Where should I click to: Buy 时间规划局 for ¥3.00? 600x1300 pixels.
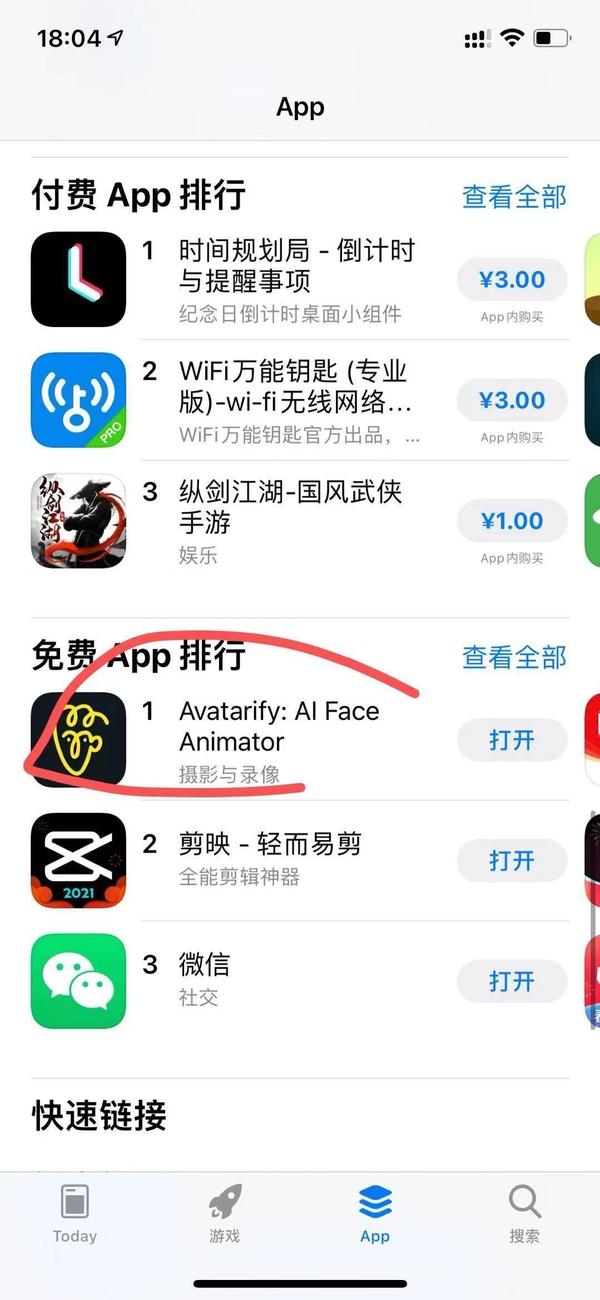pos(512,280)
